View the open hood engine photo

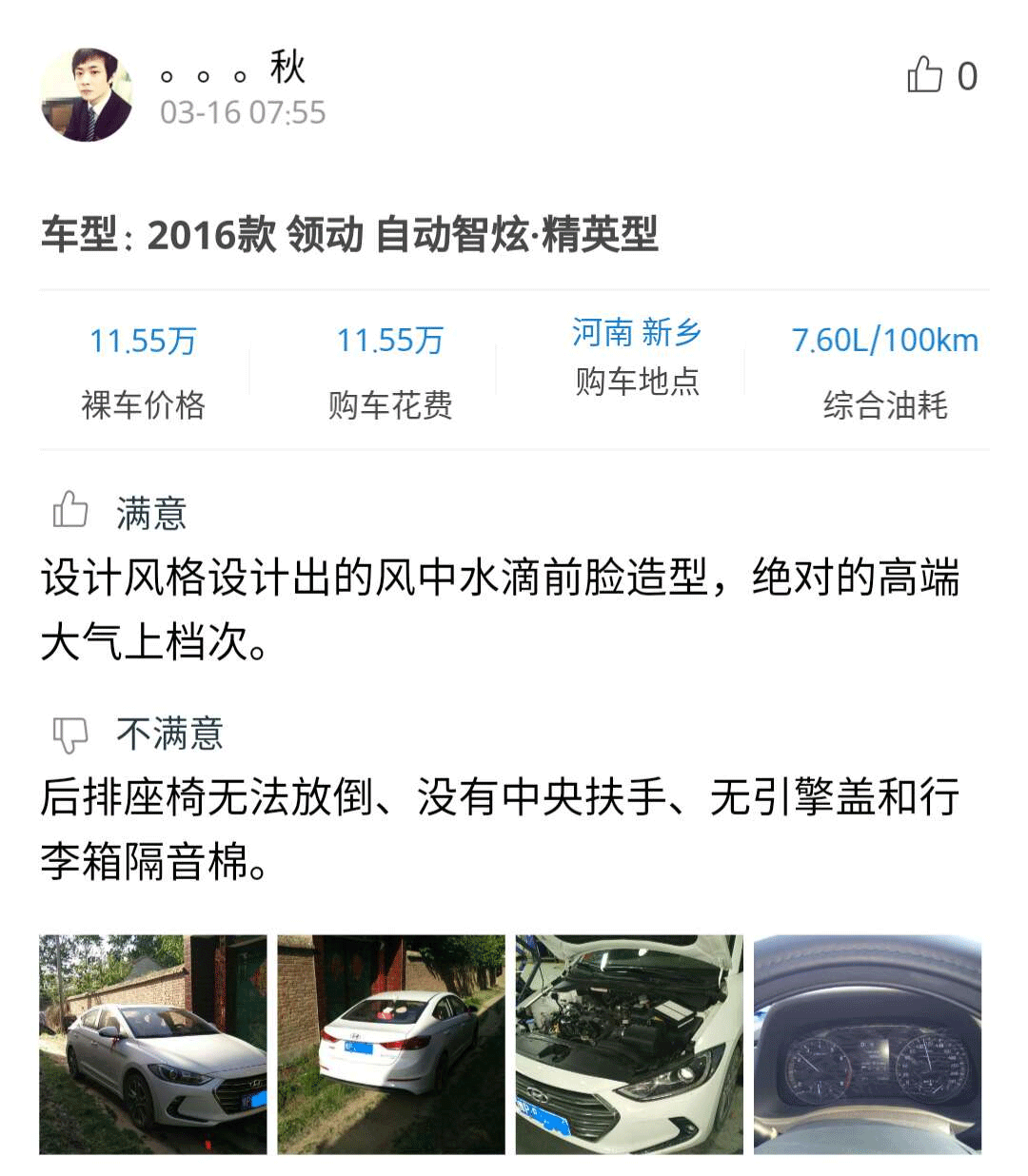(x=628, y=1044)
